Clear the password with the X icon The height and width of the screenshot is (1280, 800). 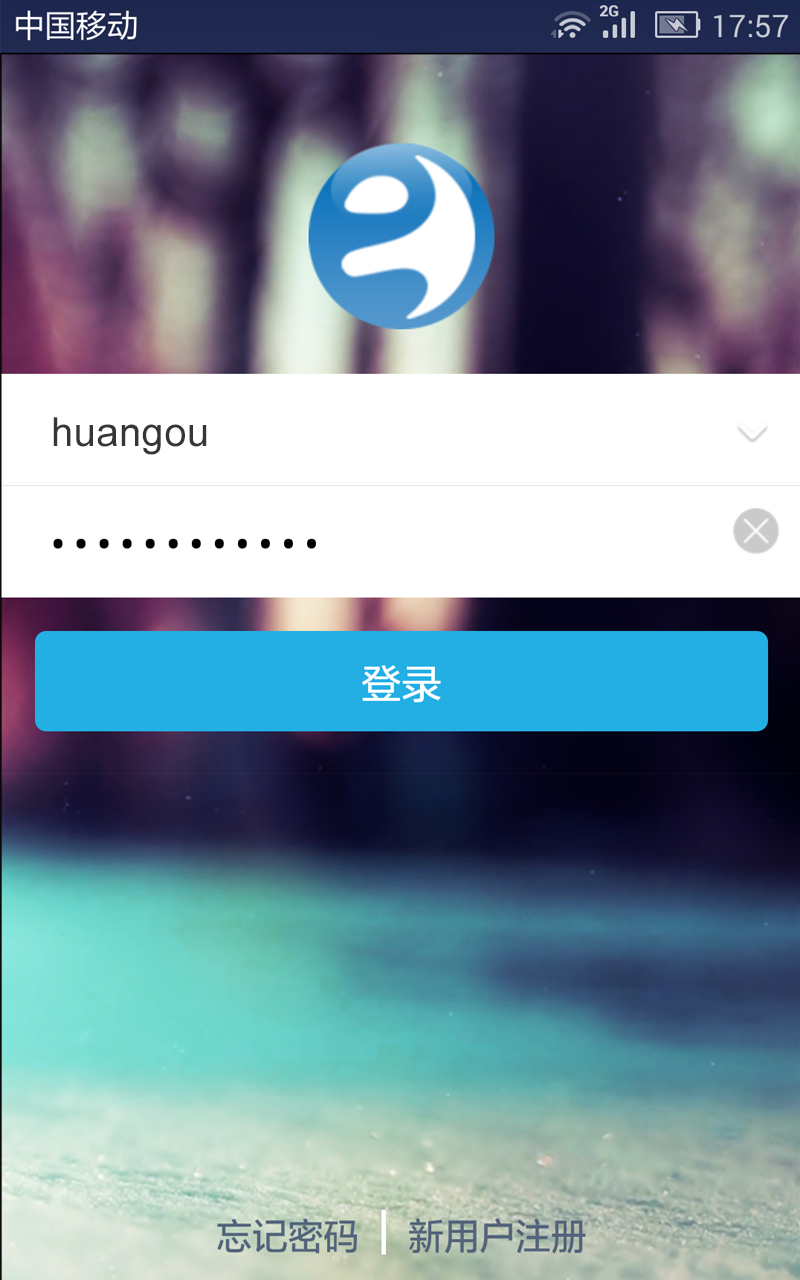[755, 531]
